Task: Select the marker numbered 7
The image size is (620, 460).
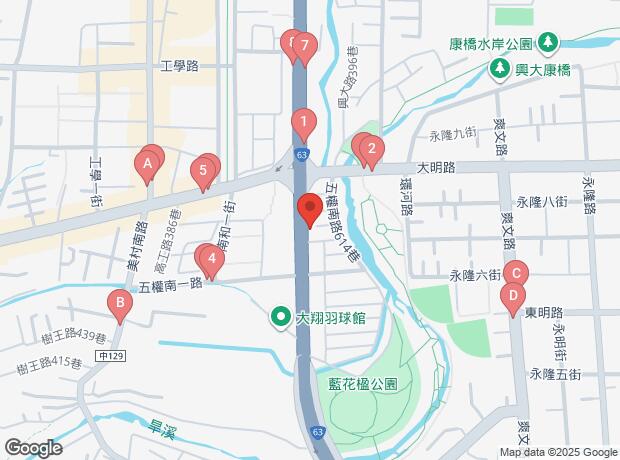Action: [304, 46]
